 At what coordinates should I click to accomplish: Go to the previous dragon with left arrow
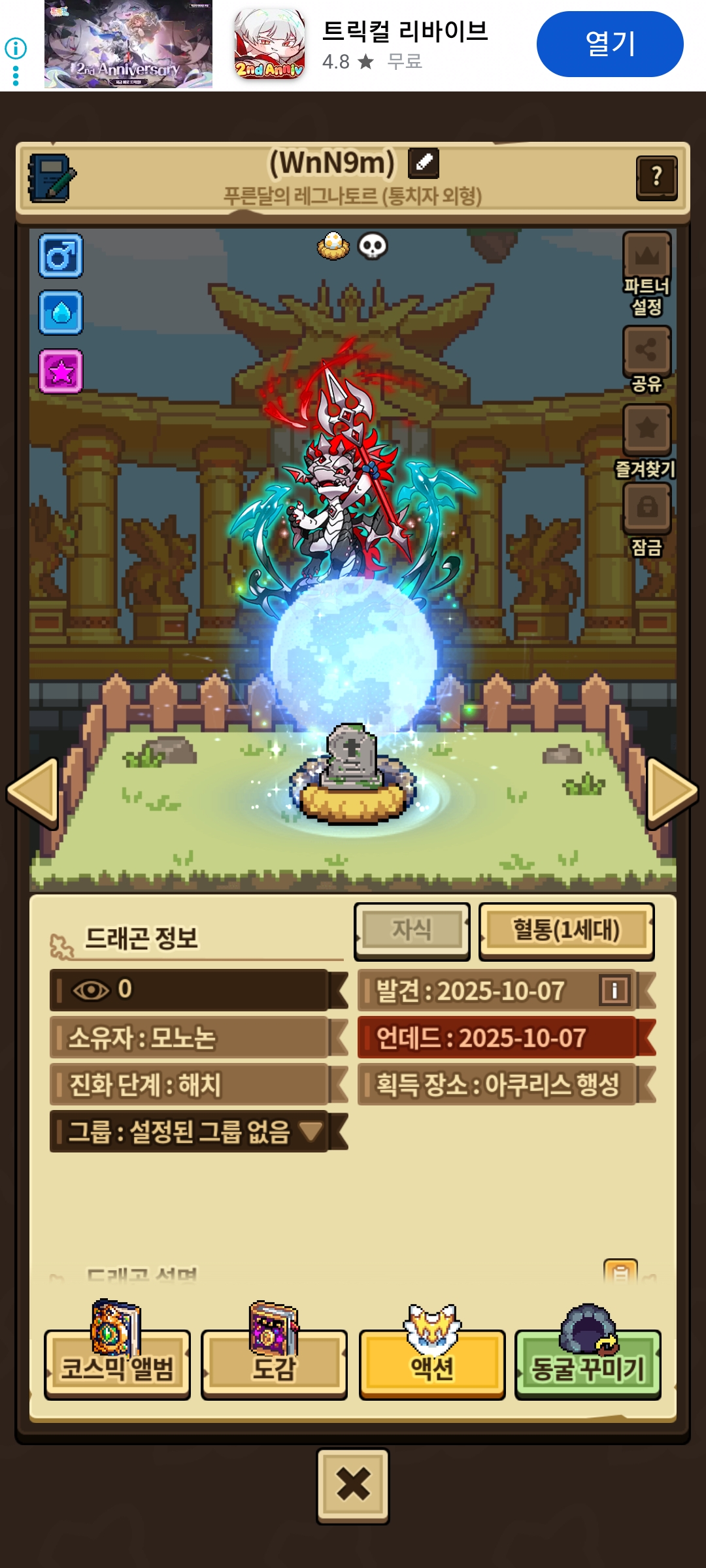(x=34, y=793)
